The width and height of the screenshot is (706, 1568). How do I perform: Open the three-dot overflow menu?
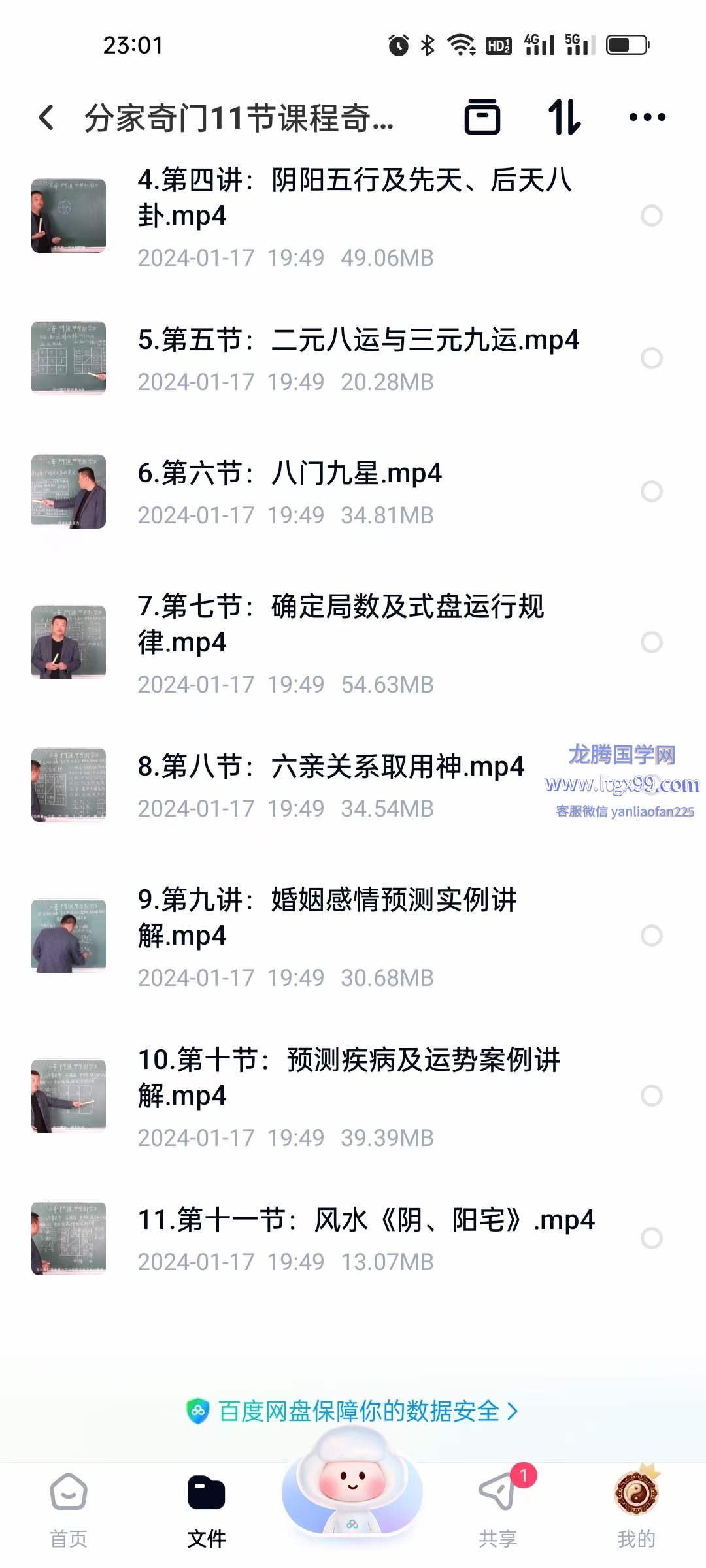pos(647,118)
